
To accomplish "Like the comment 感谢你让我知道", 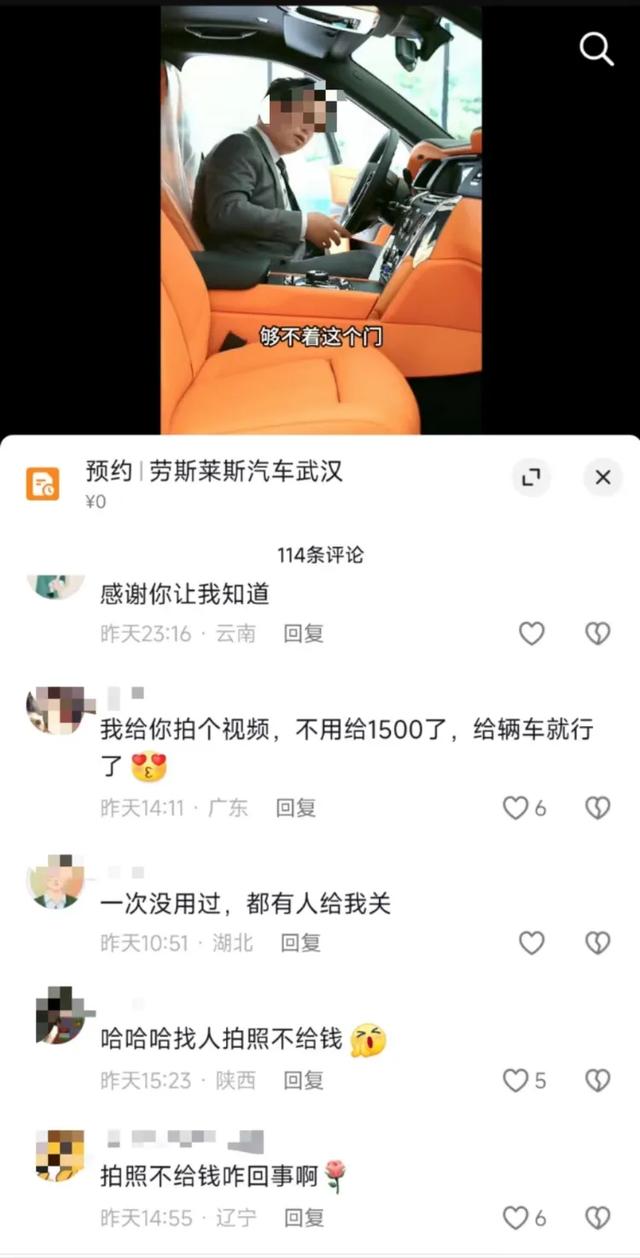I will coord(531,633).
